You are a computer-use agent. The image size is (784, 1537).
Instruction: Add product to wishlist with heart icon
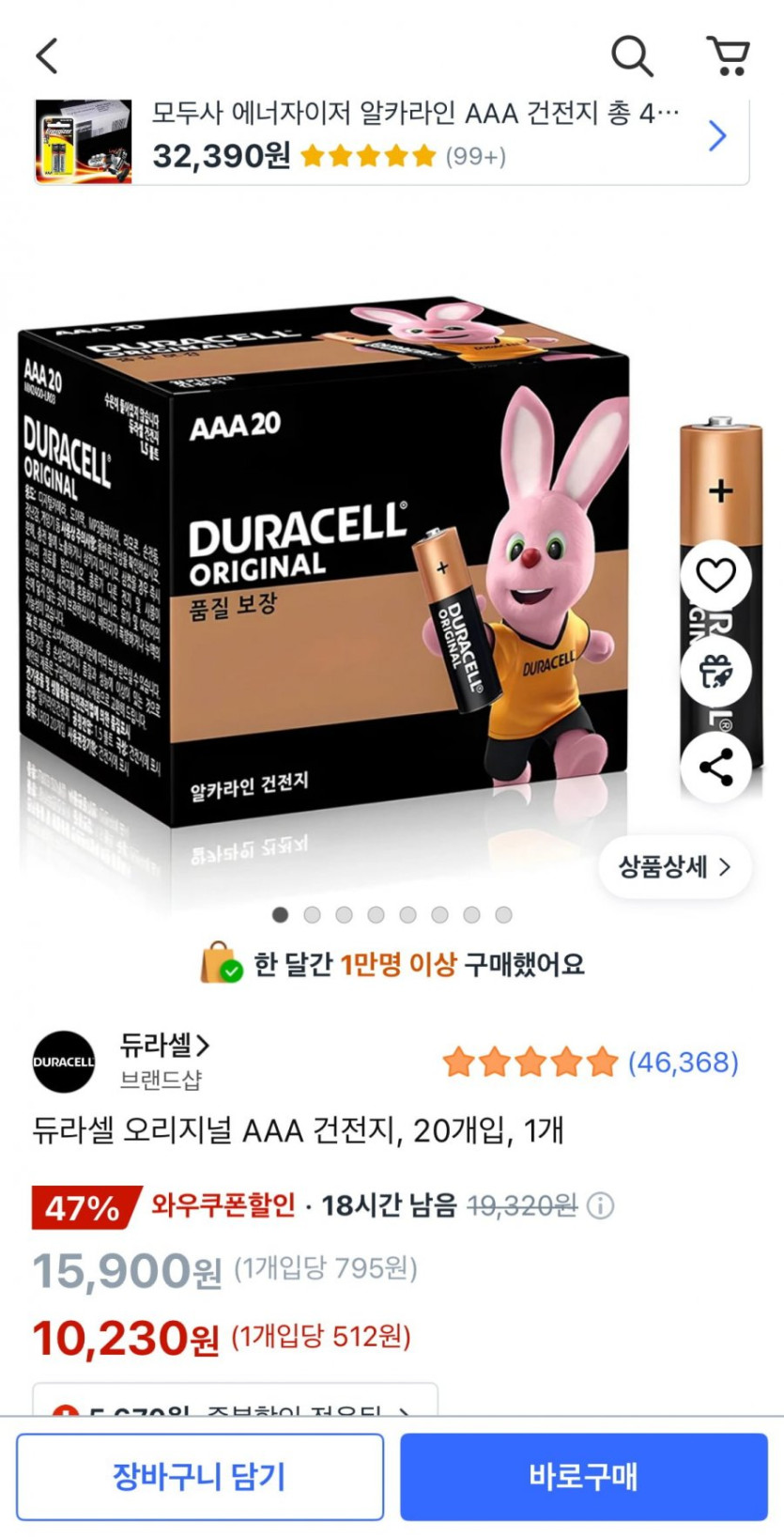[715, 575]
